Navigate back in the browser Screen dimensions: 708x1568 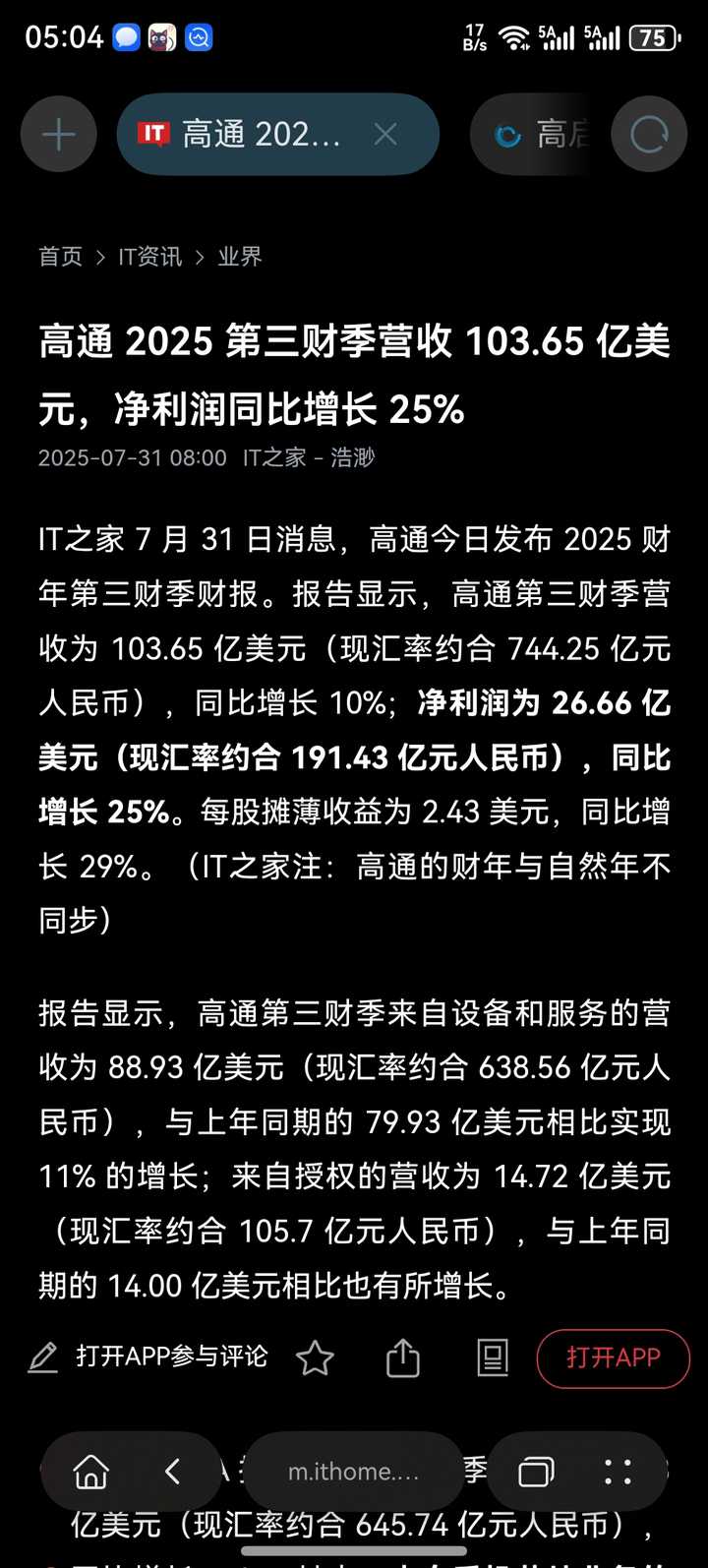click(173, 1472)
